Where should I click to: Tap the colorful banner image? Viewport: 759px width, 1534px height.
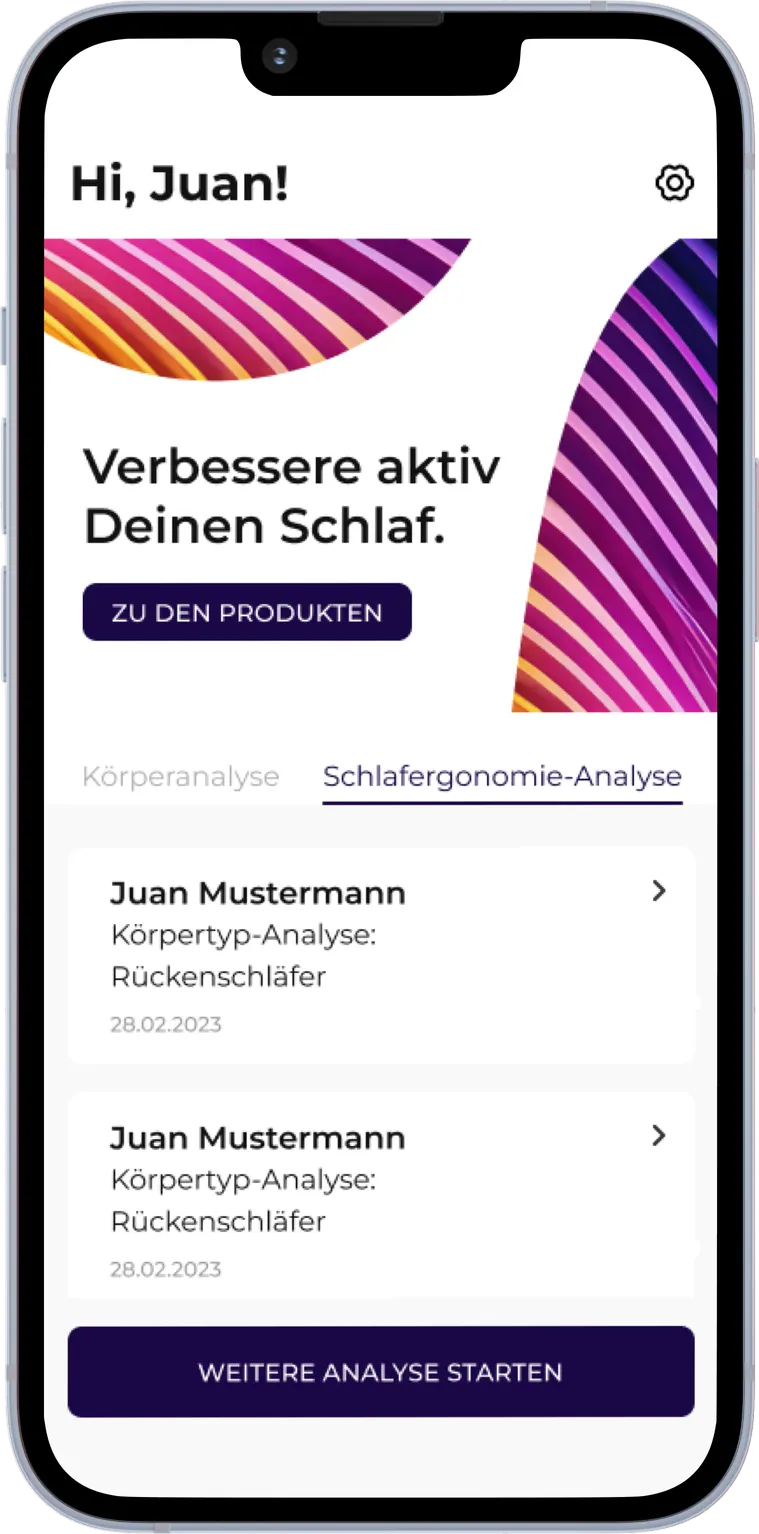(x=380, y=470)
